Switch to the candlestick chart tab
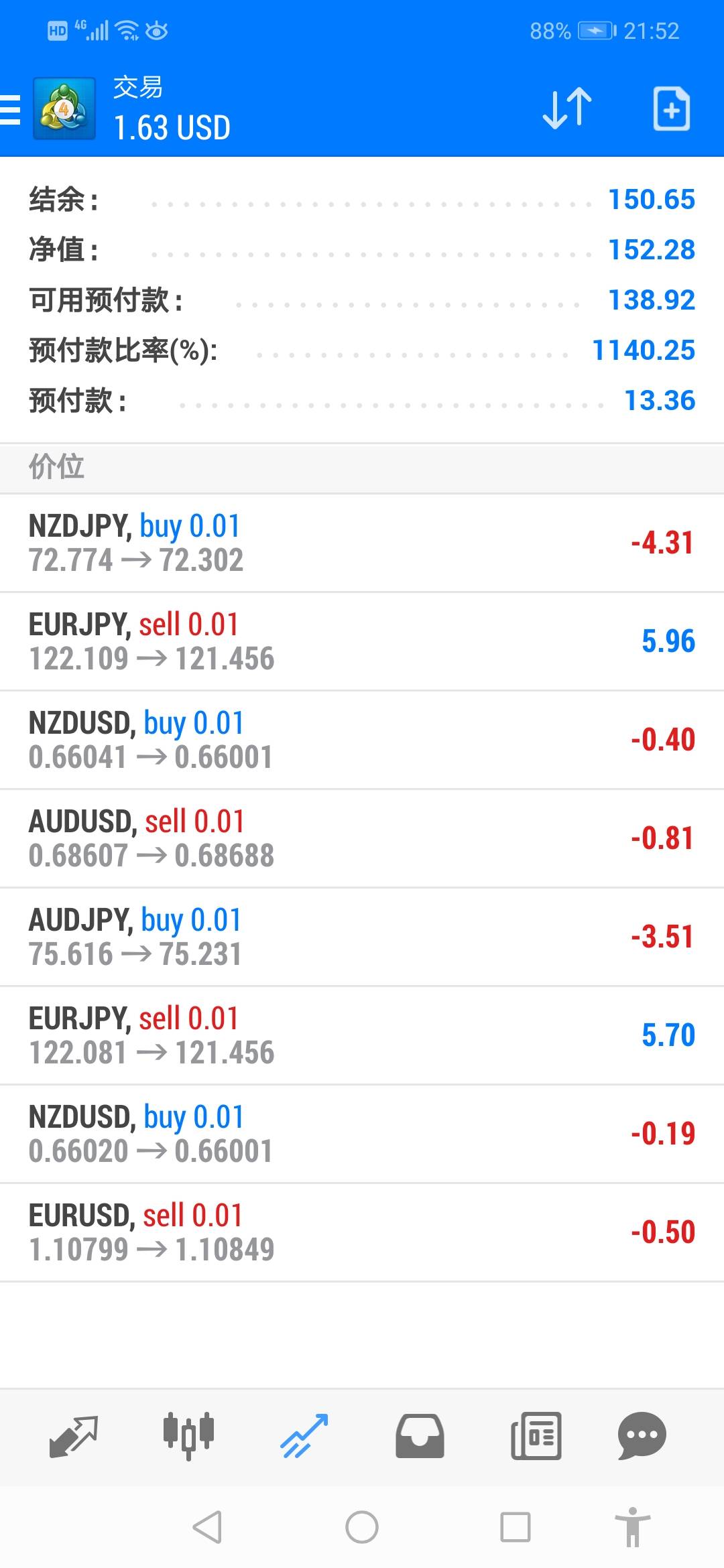The height and width of the screenshot is (1568, 724). pyautogui.click(x=188, y=1437)
